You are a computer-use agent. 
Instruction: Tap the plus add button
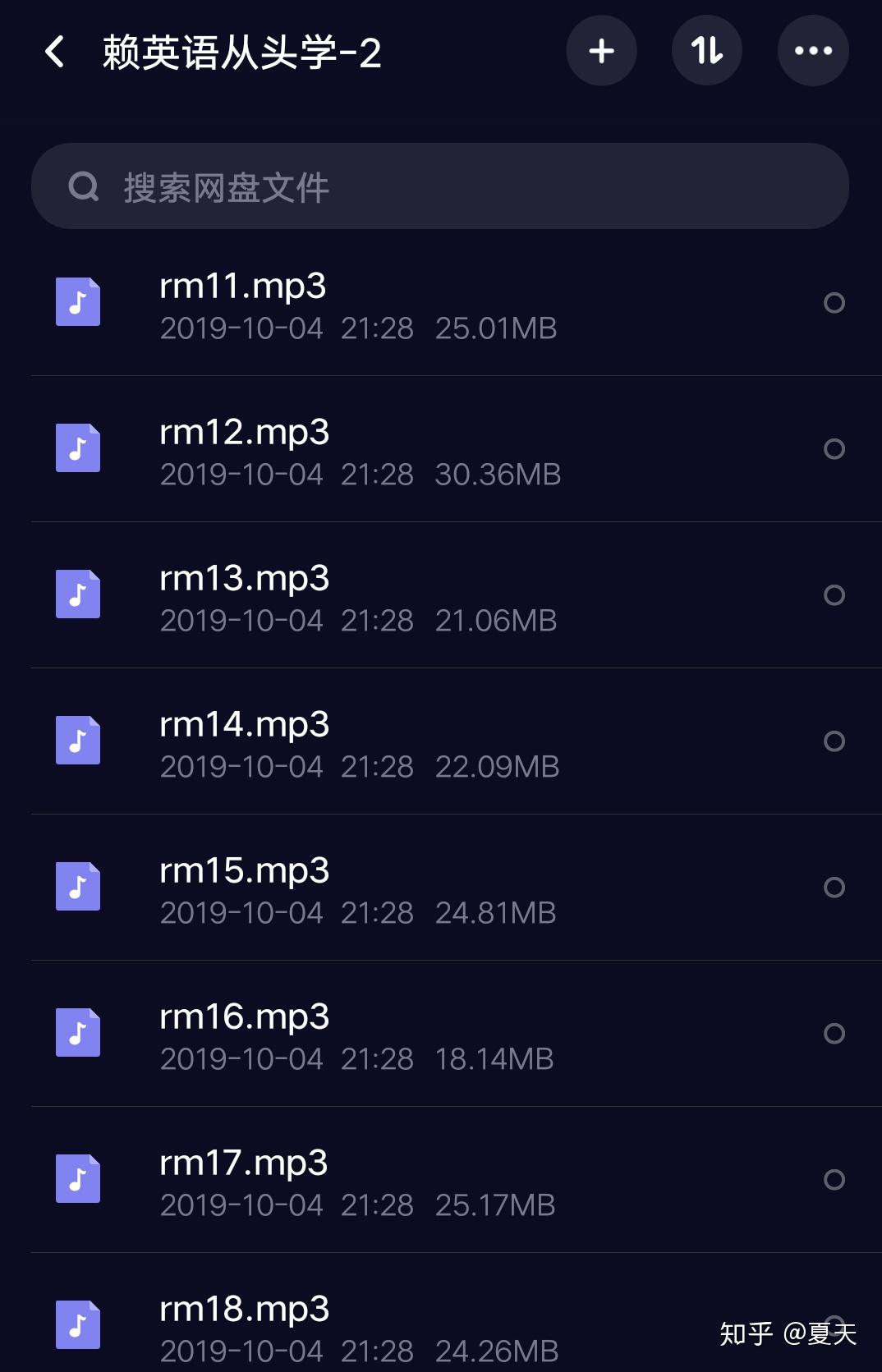pos(601,51)
